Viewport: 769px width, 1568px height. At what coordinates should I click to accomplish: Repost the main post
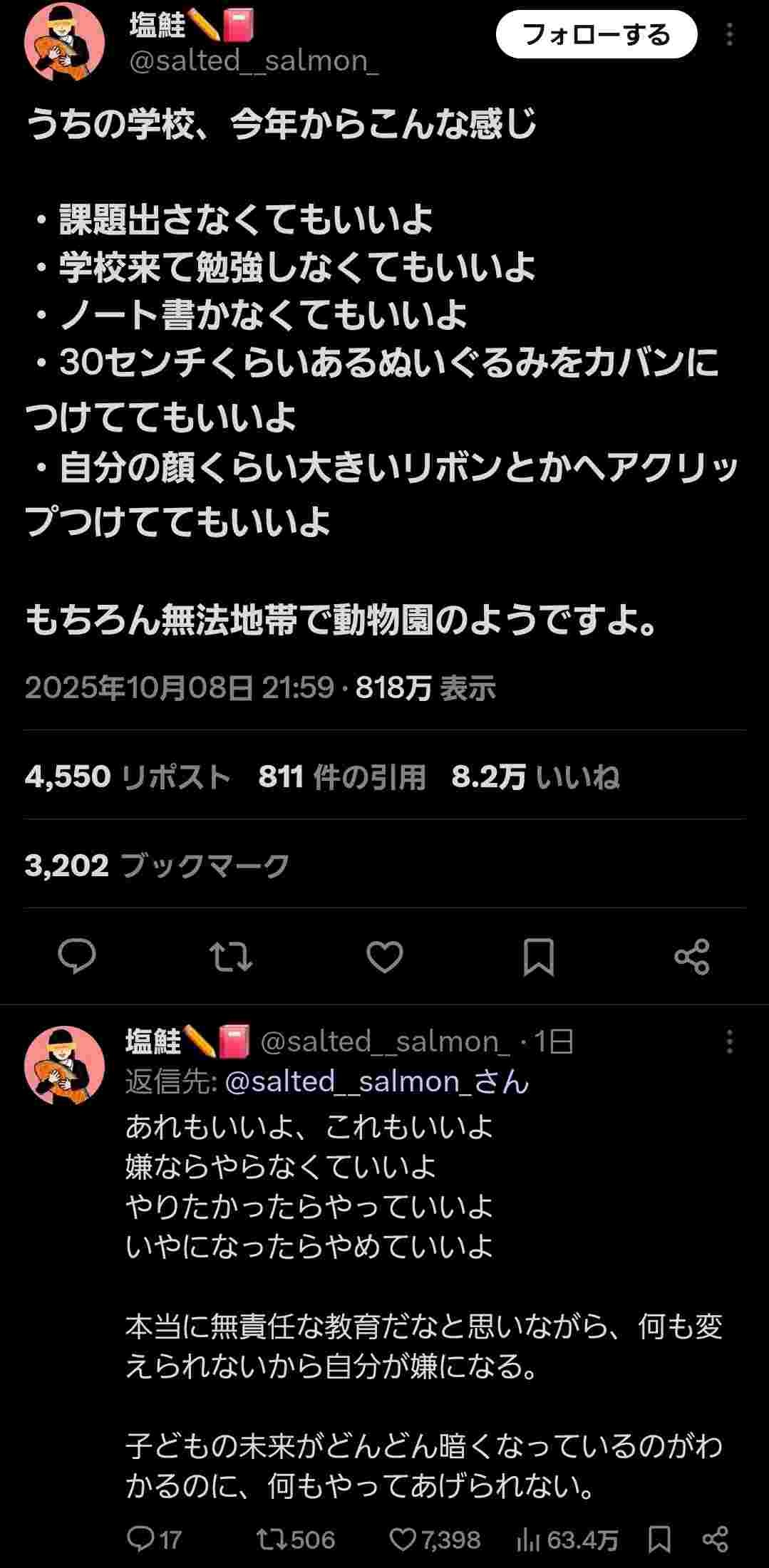[x=231, y=957]
